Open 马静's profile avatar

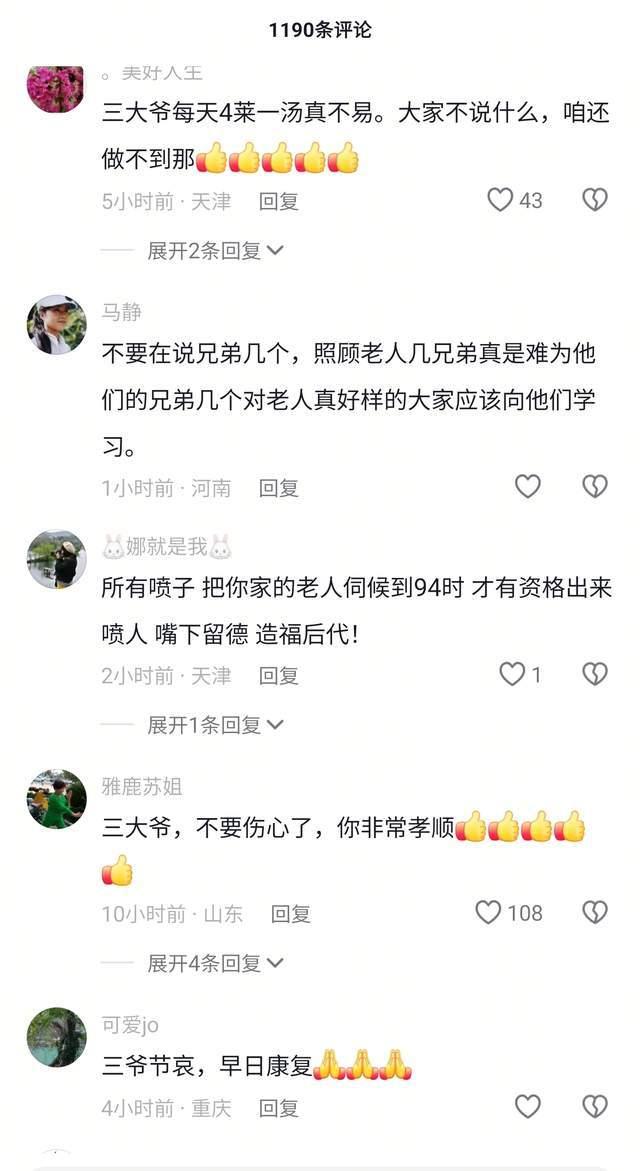[x=56, y=324]
